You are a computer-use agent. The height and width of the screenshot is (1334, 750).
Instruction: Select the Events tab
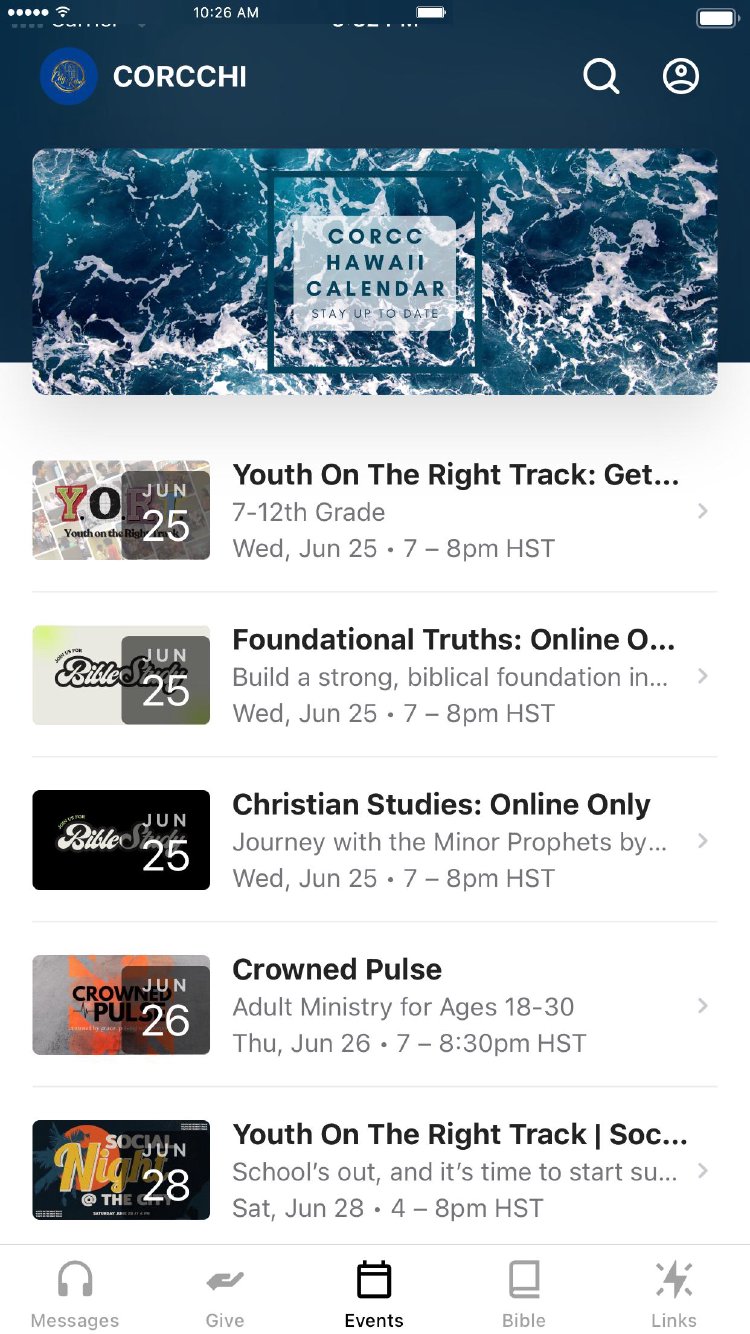click(374, 1293)
